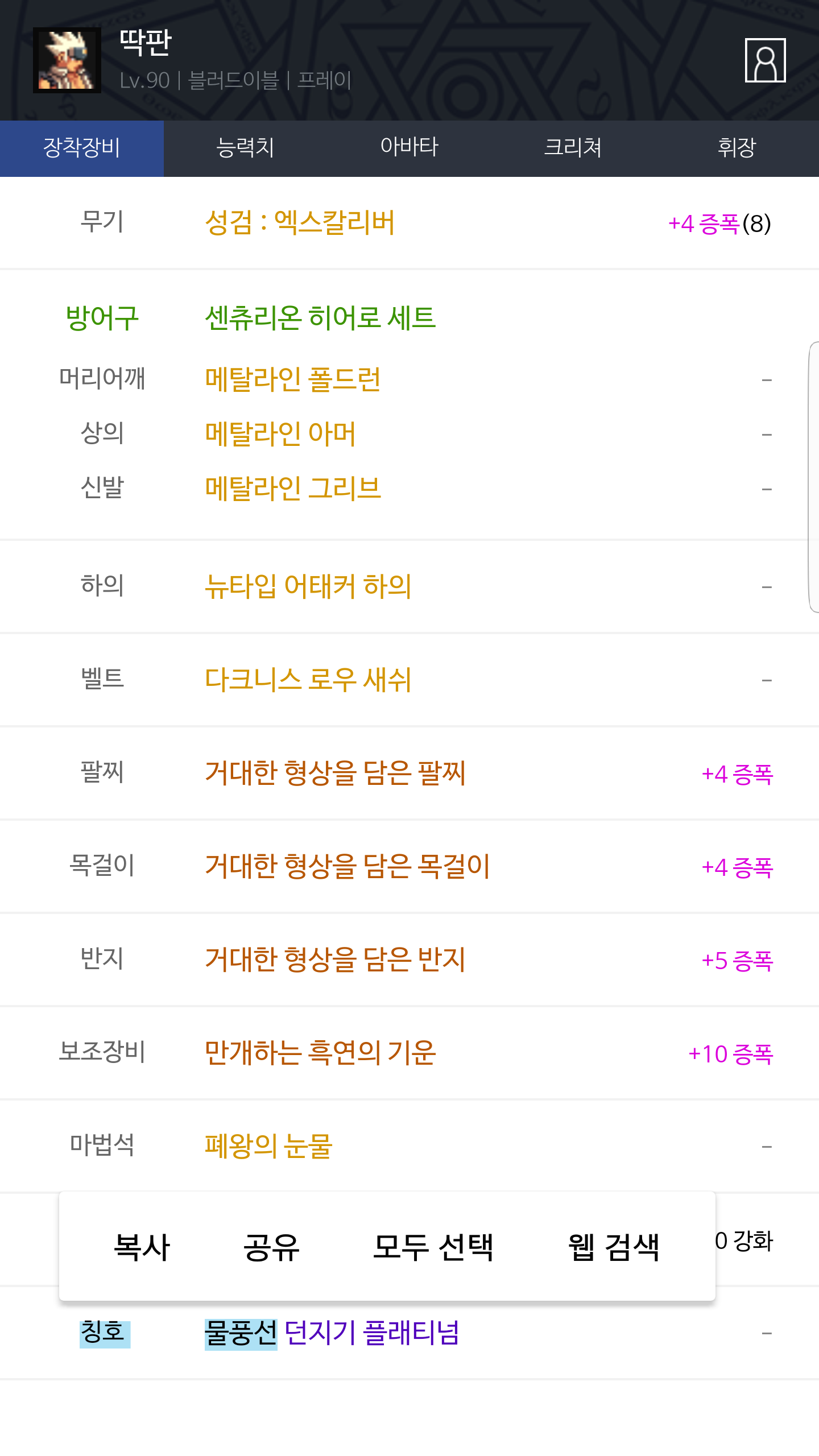The image size is (819, 1456).
Task: Open 다크니스 로우 새쉬 belt item
Action: (x=308, y=679)
